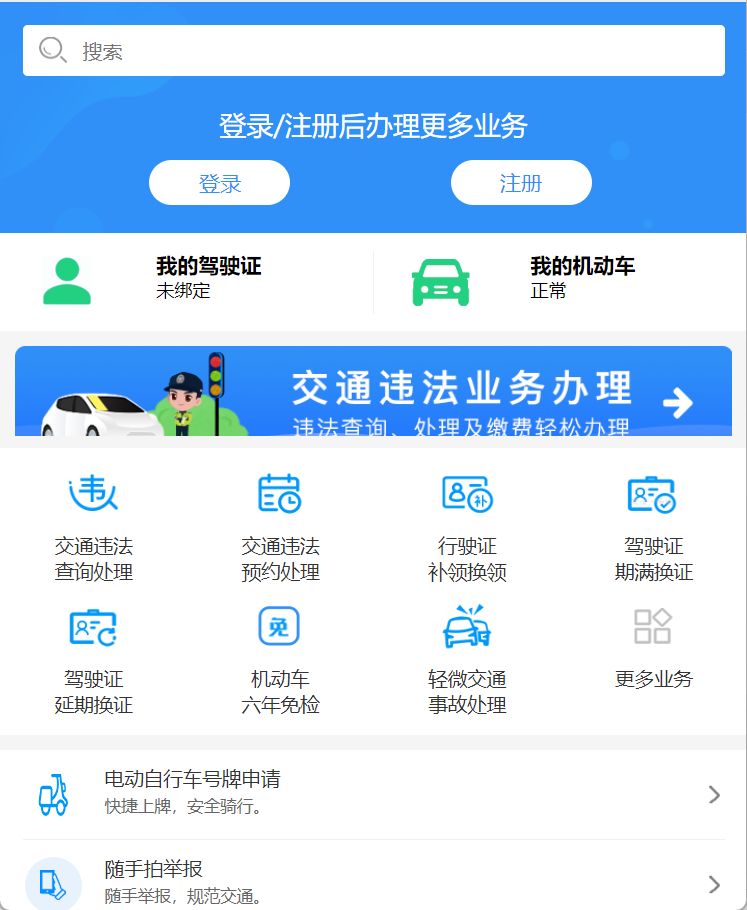This screenshot has height=910, width=747.
Task: Expand the 电动自行车号牌申请 row chevron
Action: click(x=716, y=793)
